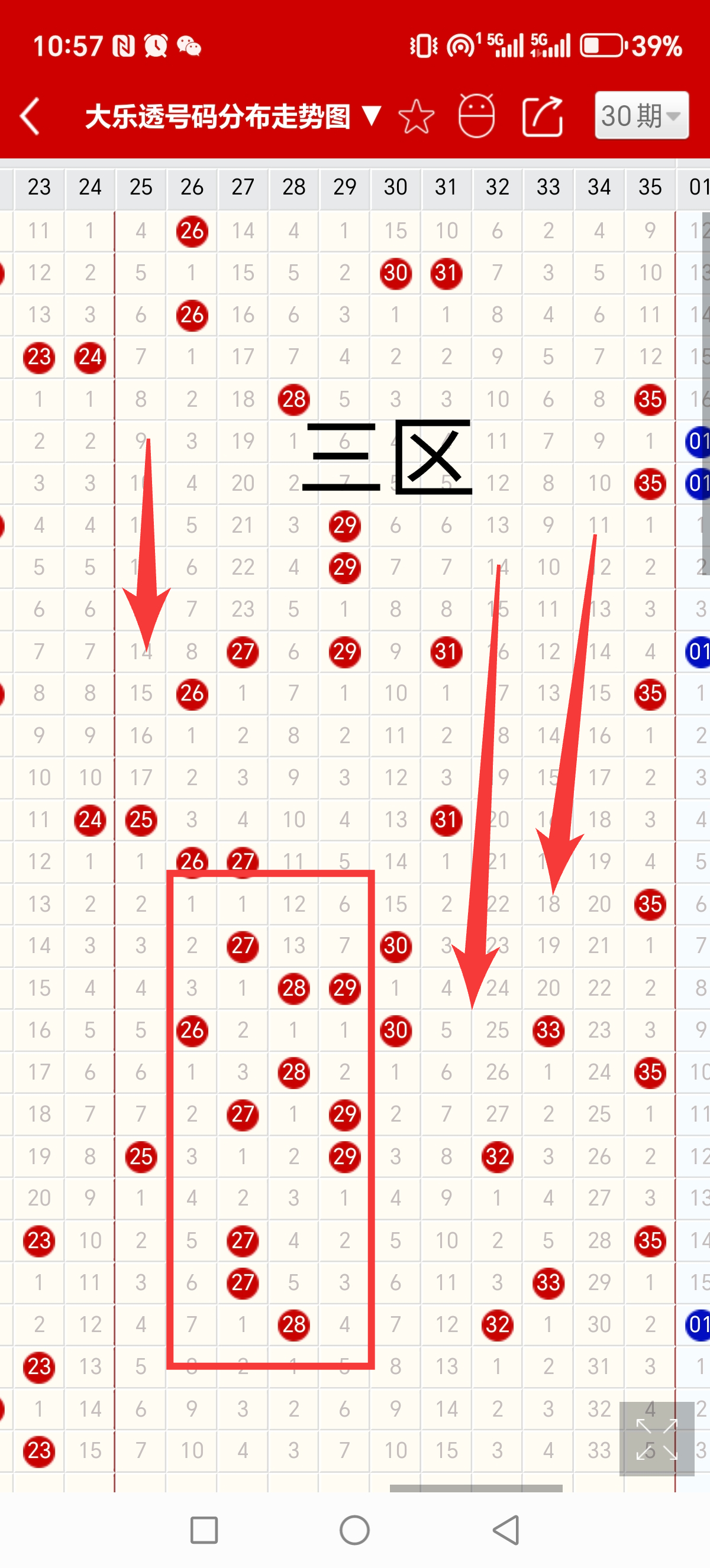Share this trend chart
710x1568 pixels.
[542, 116]
